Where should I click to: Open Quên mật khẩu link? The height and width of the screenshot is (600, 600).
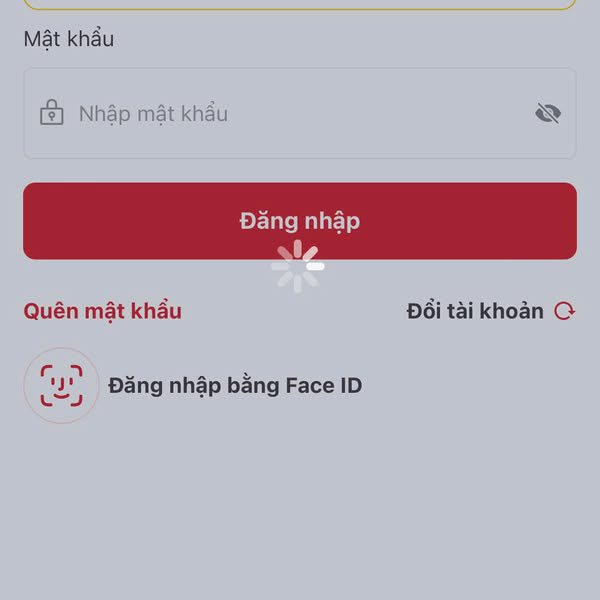[102, 311]
